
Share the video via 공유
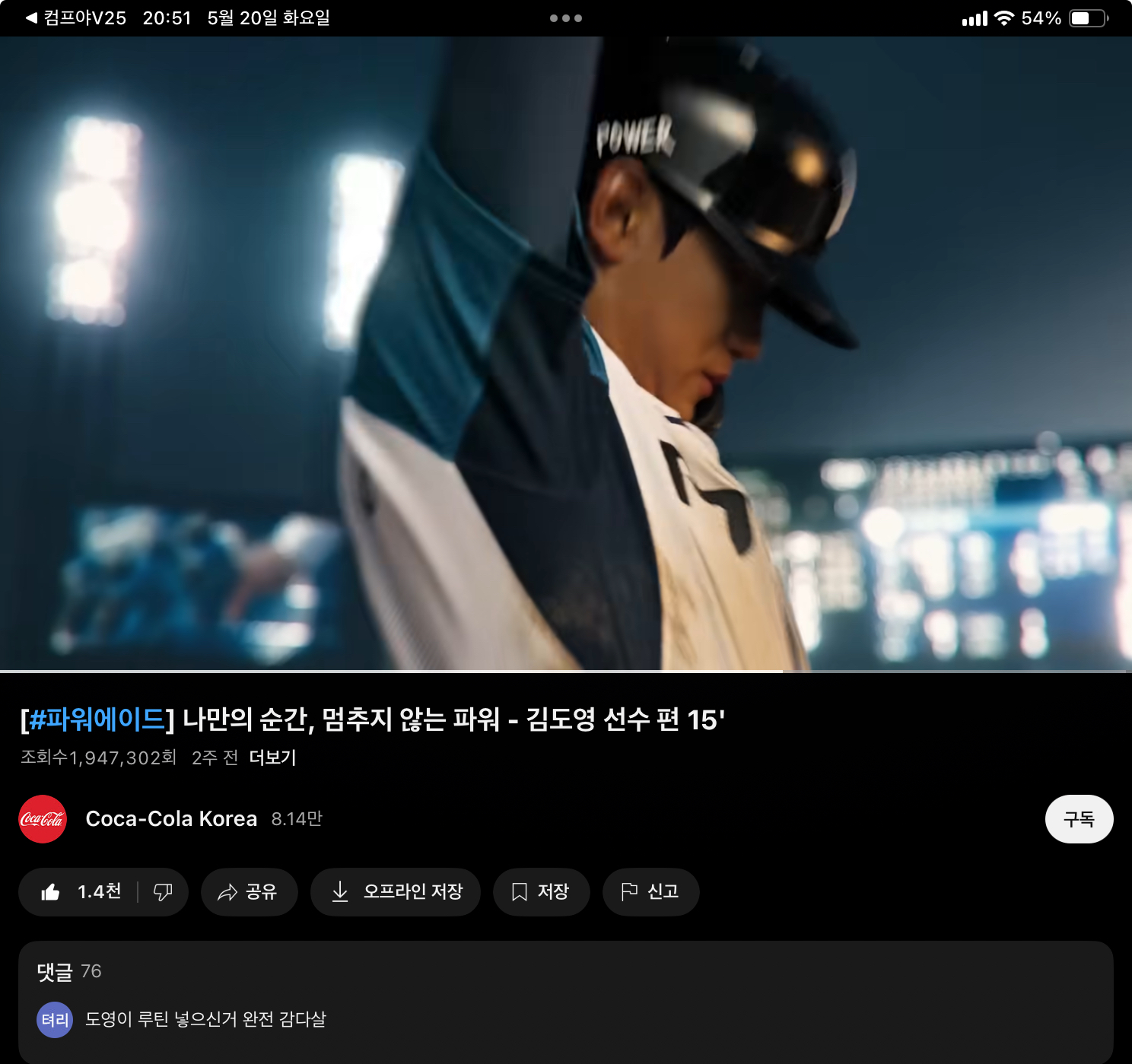click(x=249, y=892)
